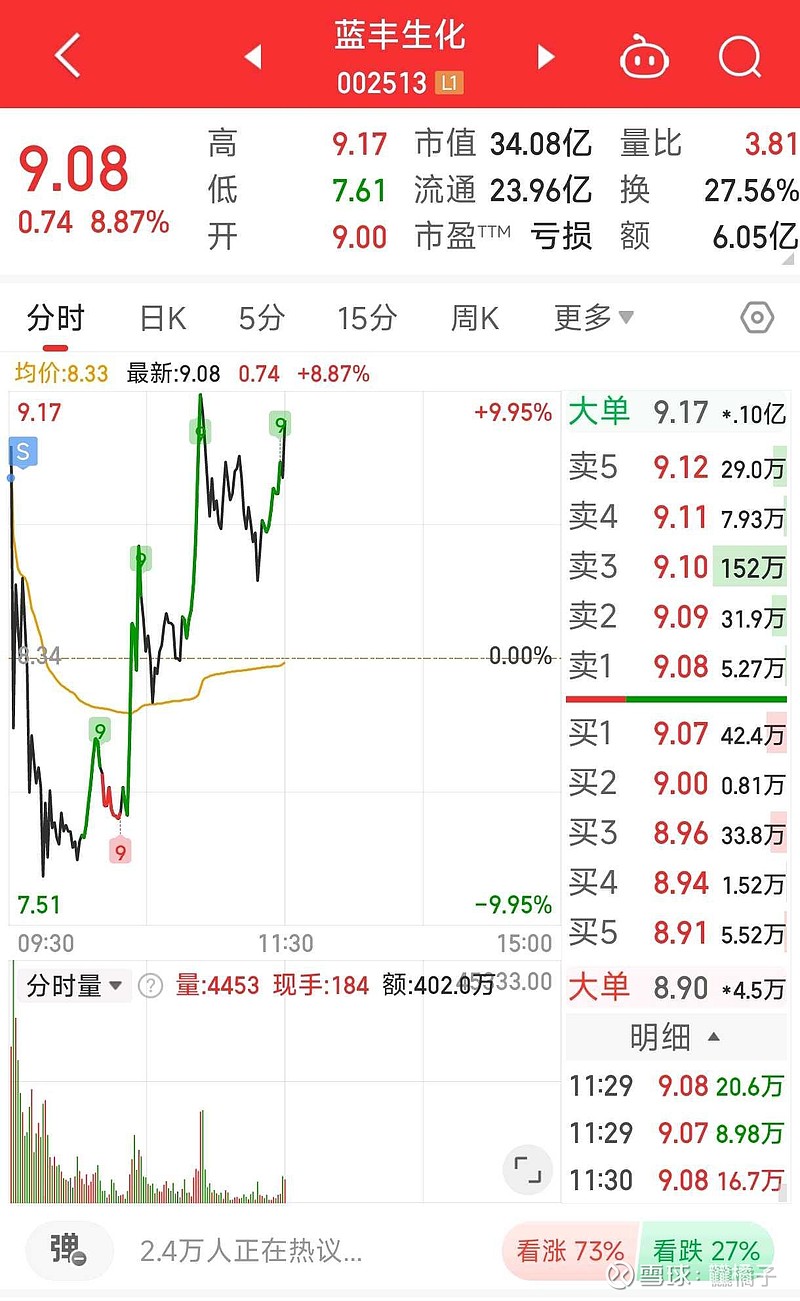Expand the chart to fullscreen view
The height and width of the screenshot is (1301, 800).
pyautogui.click(x=527, y=1168)
